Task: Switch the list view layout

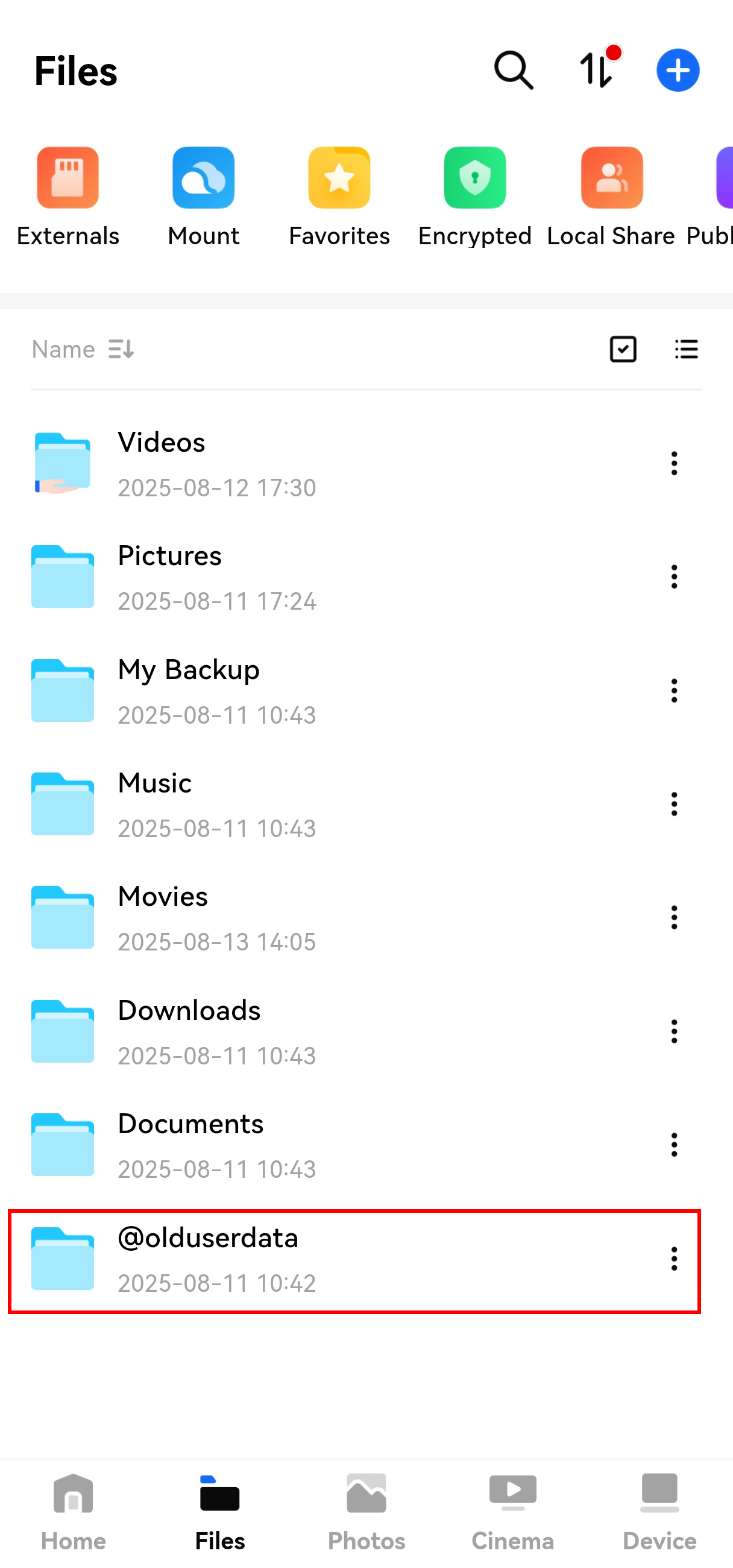Action: (686, 349)
